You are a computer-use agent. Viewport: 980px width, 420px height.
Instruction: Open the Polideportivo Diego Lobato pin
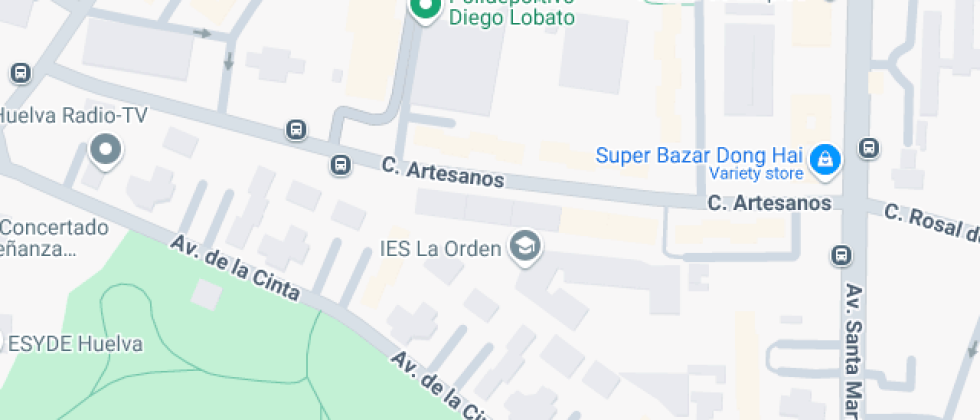[x=425, y=9]
